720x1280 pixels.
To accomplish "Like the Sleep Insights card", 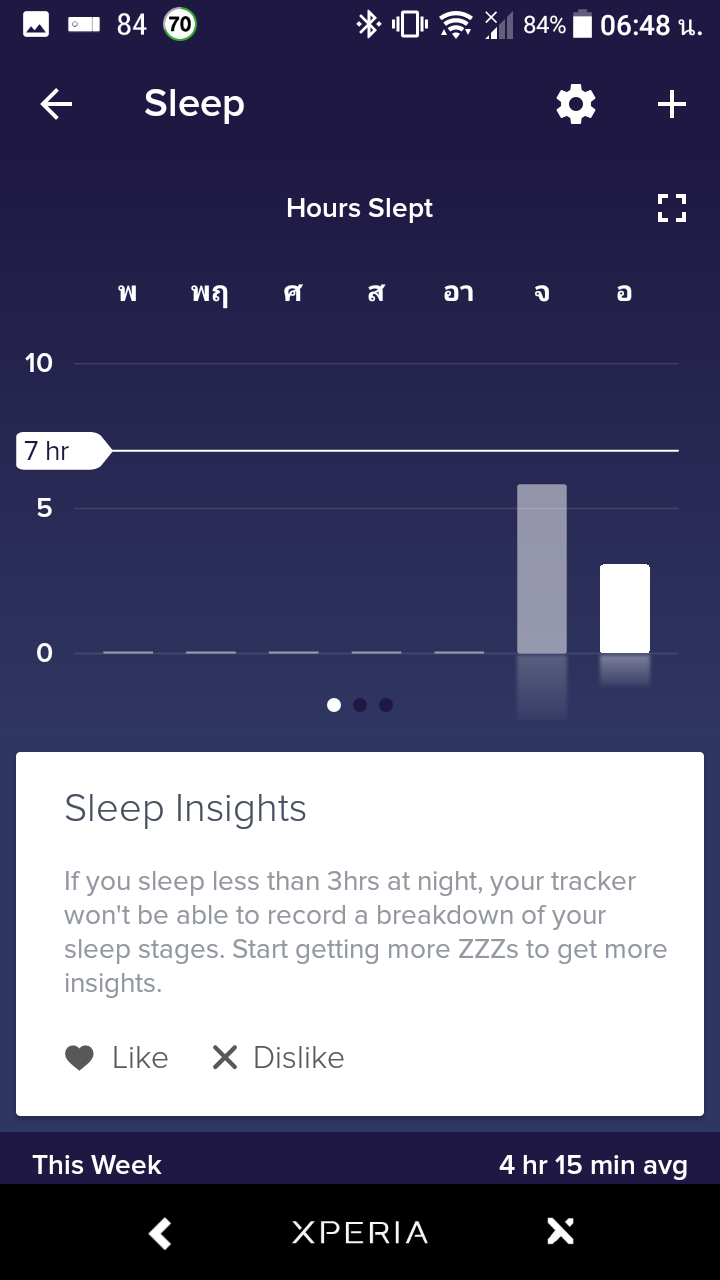I will (x=117, y=1057).
